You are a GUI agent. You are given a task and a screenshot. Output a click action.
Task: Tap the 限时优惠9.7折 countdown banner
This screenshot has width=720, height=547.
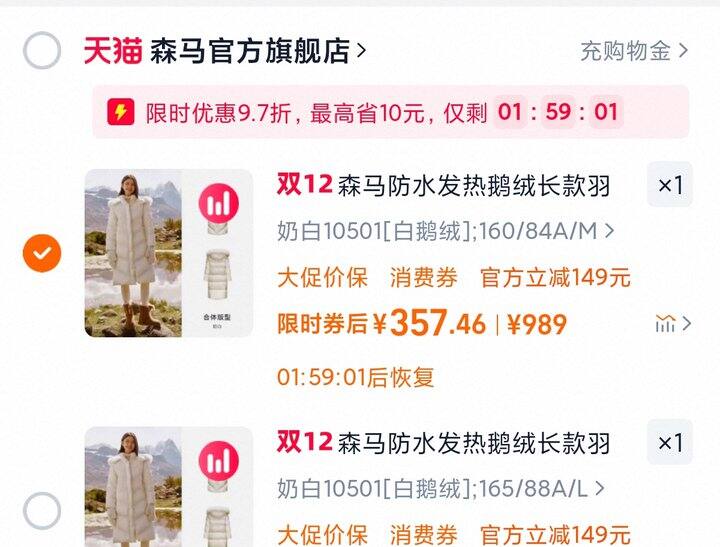pyautogui.click(x=391, y=112)
